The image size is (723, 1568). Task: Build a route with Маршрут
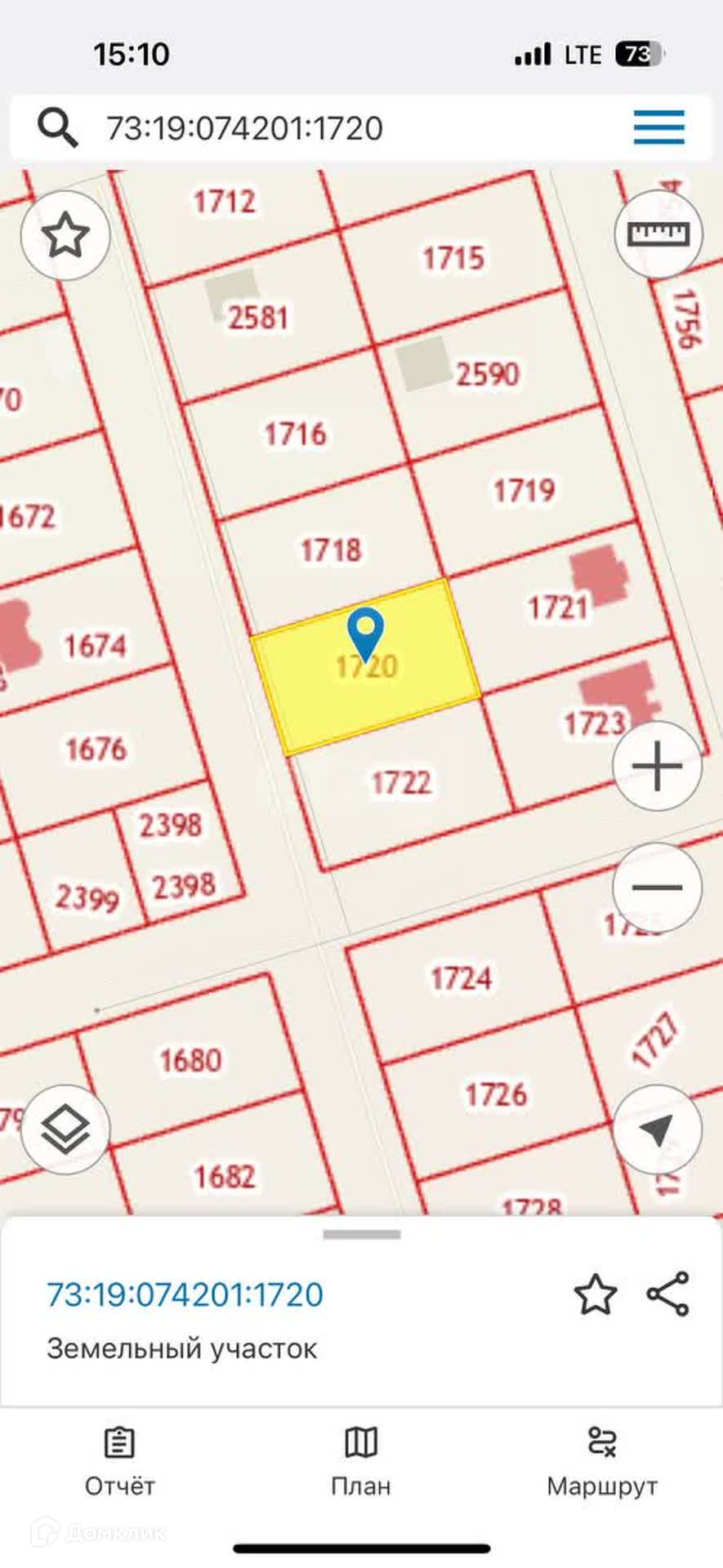click(x=602, y=1462)
